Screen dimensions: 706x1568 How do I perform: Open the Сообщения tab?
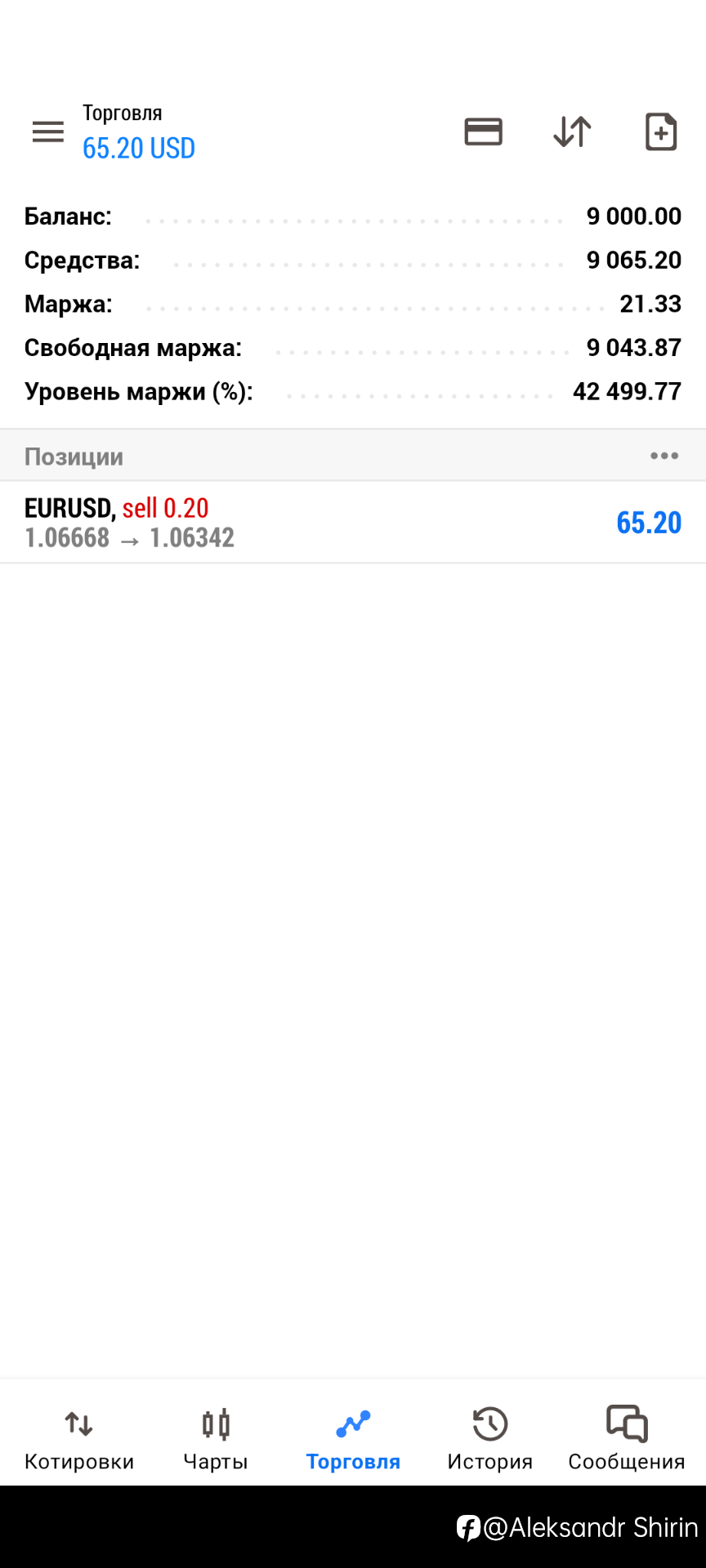[x=627, y=1440]
